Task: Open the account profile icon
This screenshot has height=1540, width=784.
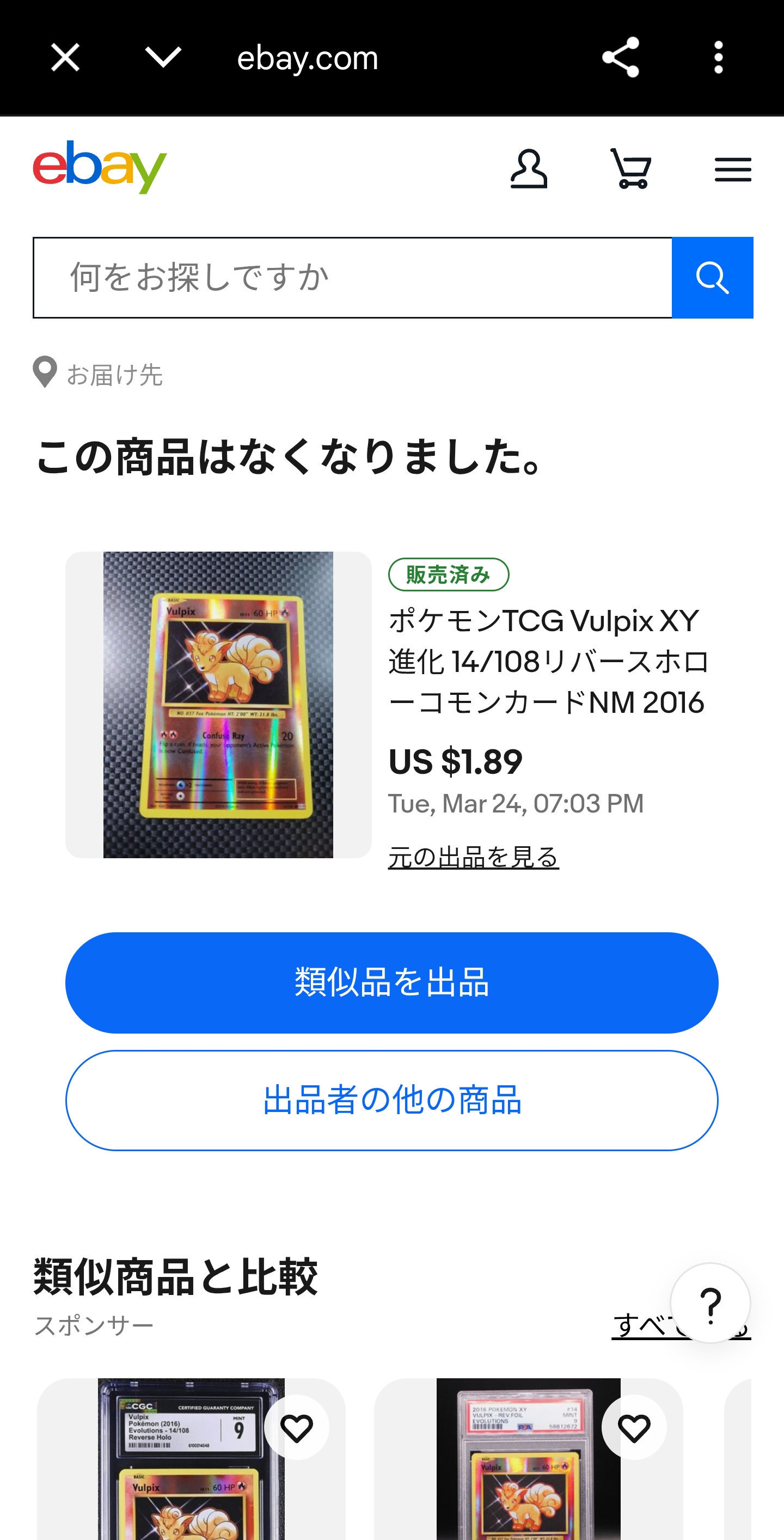Action: 529,169
